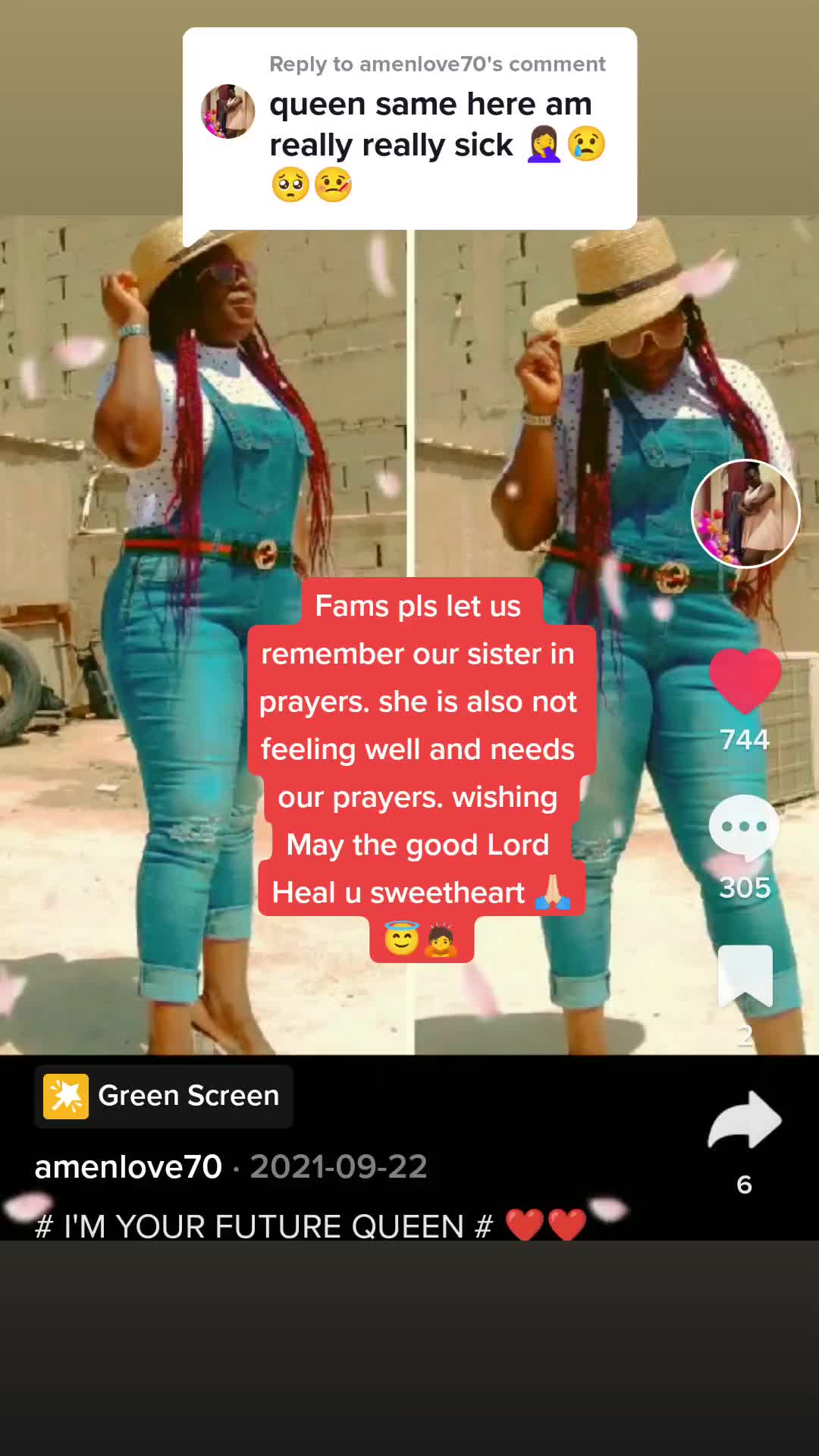Open the Green Screen effect chip

[164, 1096]
